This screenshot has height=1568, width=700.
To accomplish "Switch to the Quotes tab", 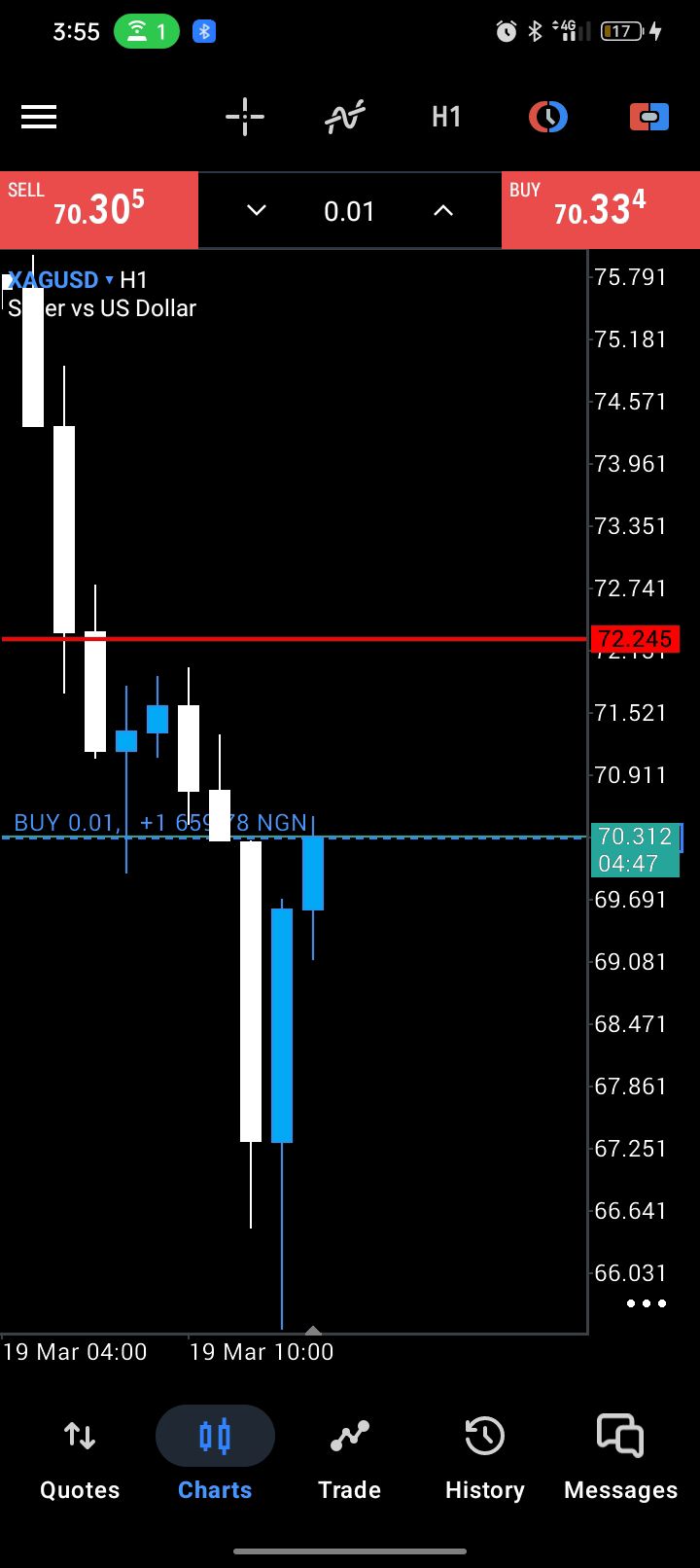I will pos(80,1456).
